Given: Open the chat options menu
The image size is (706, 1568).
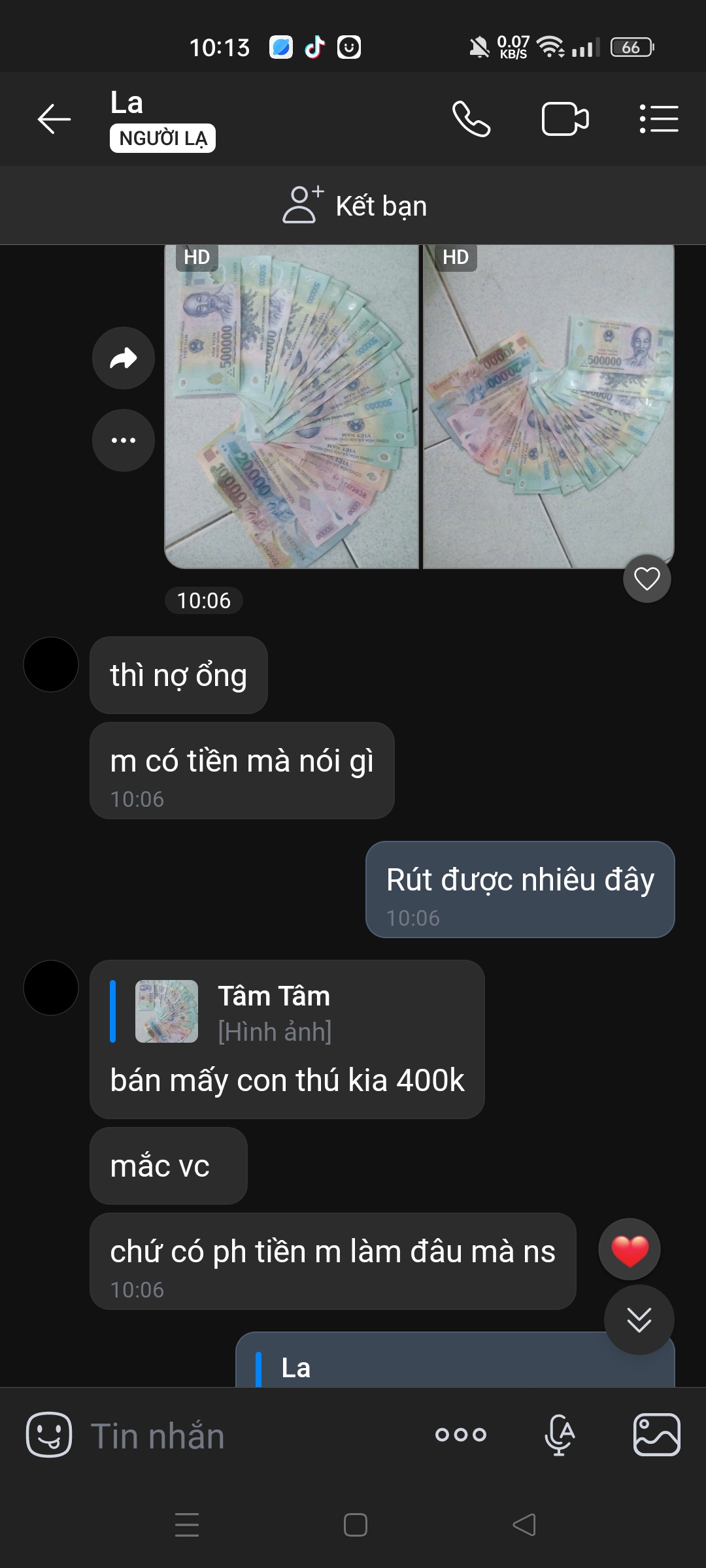Looking at the screenshot, I should click(658, 119).
